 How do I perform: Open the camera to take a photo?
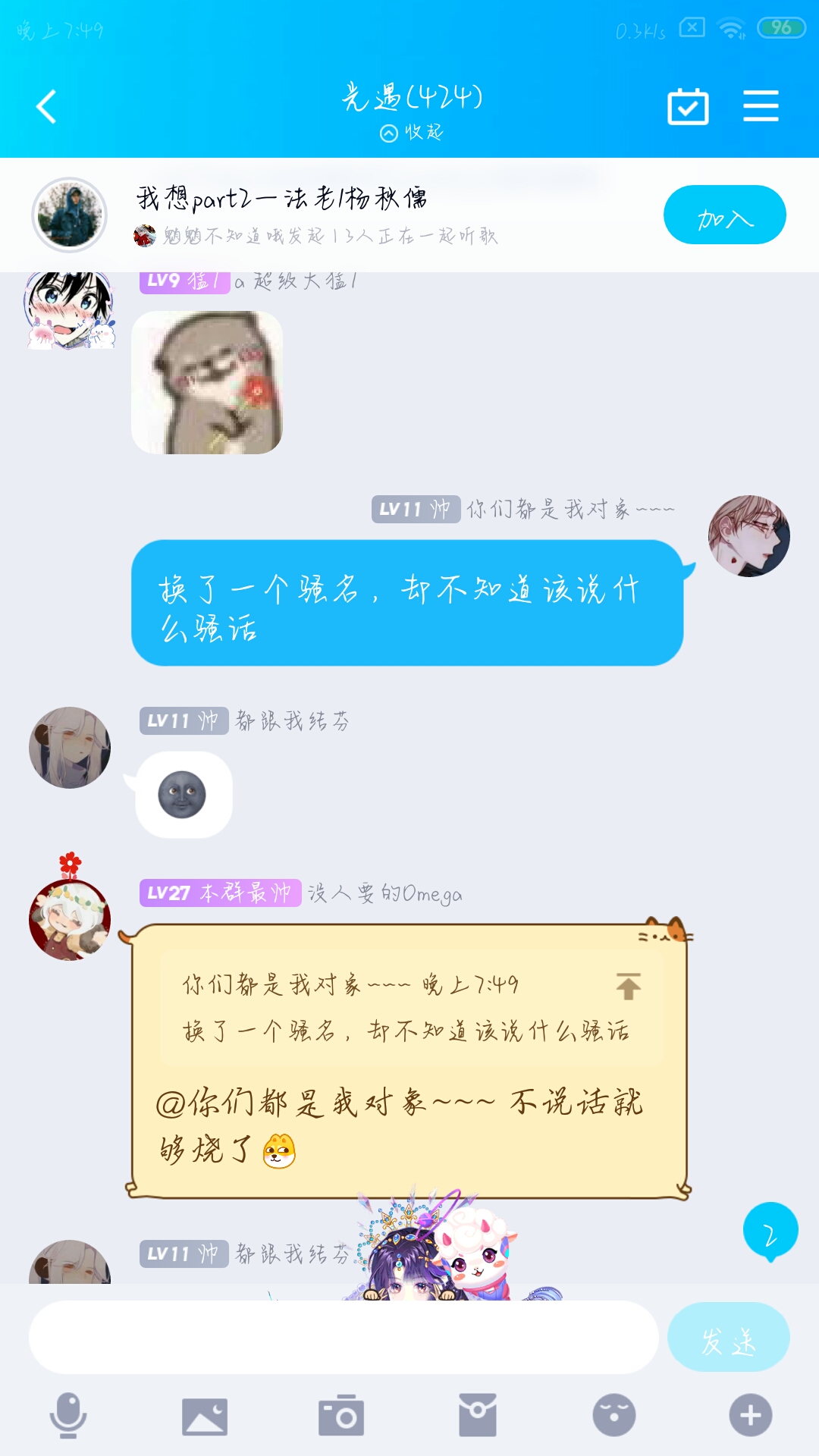point(341,1415)
